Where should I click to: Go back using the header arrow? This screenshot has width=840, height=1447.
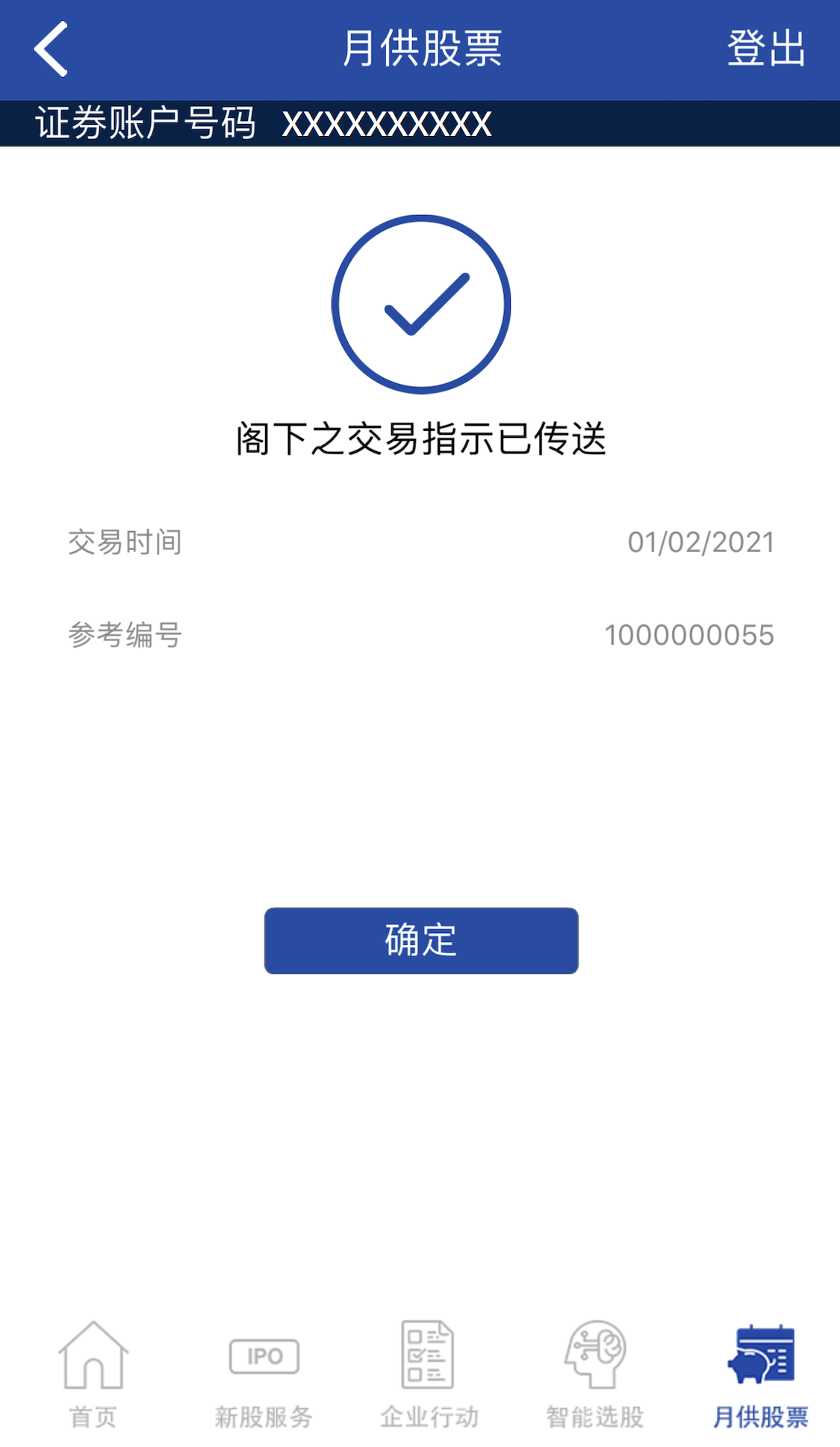coord(51,49)
